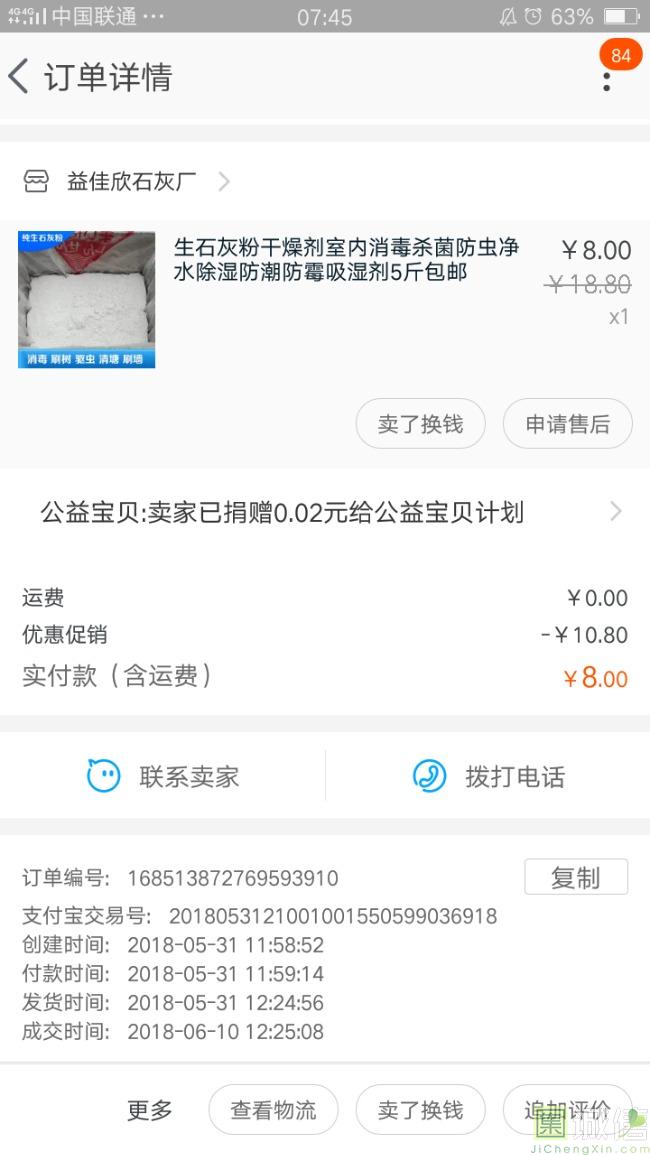
Task: Add a follow-up review via 追加评价
Action: (567, 1110)
